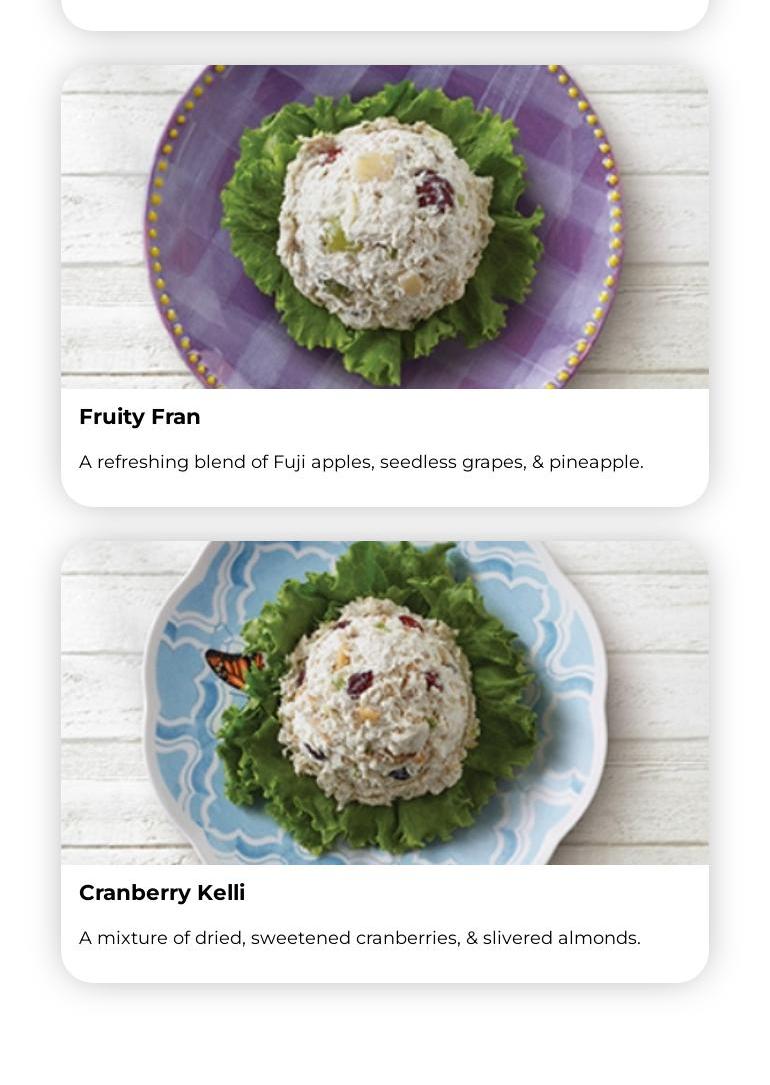Select the Cranberry Kelli chicken salad card
Screen dimensions: 770x1085
click(385, 762)
